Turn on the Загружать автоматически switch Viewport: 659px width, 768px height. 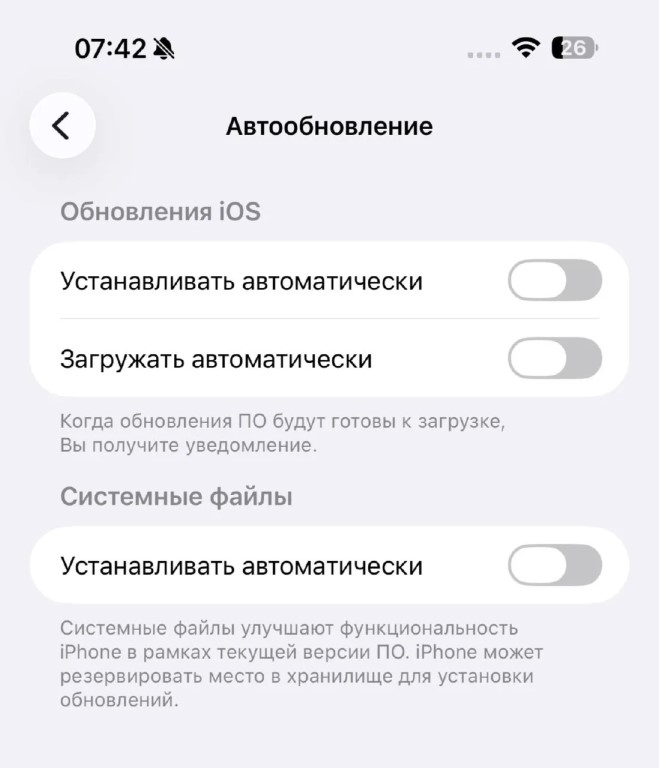[x=554, y=358]
